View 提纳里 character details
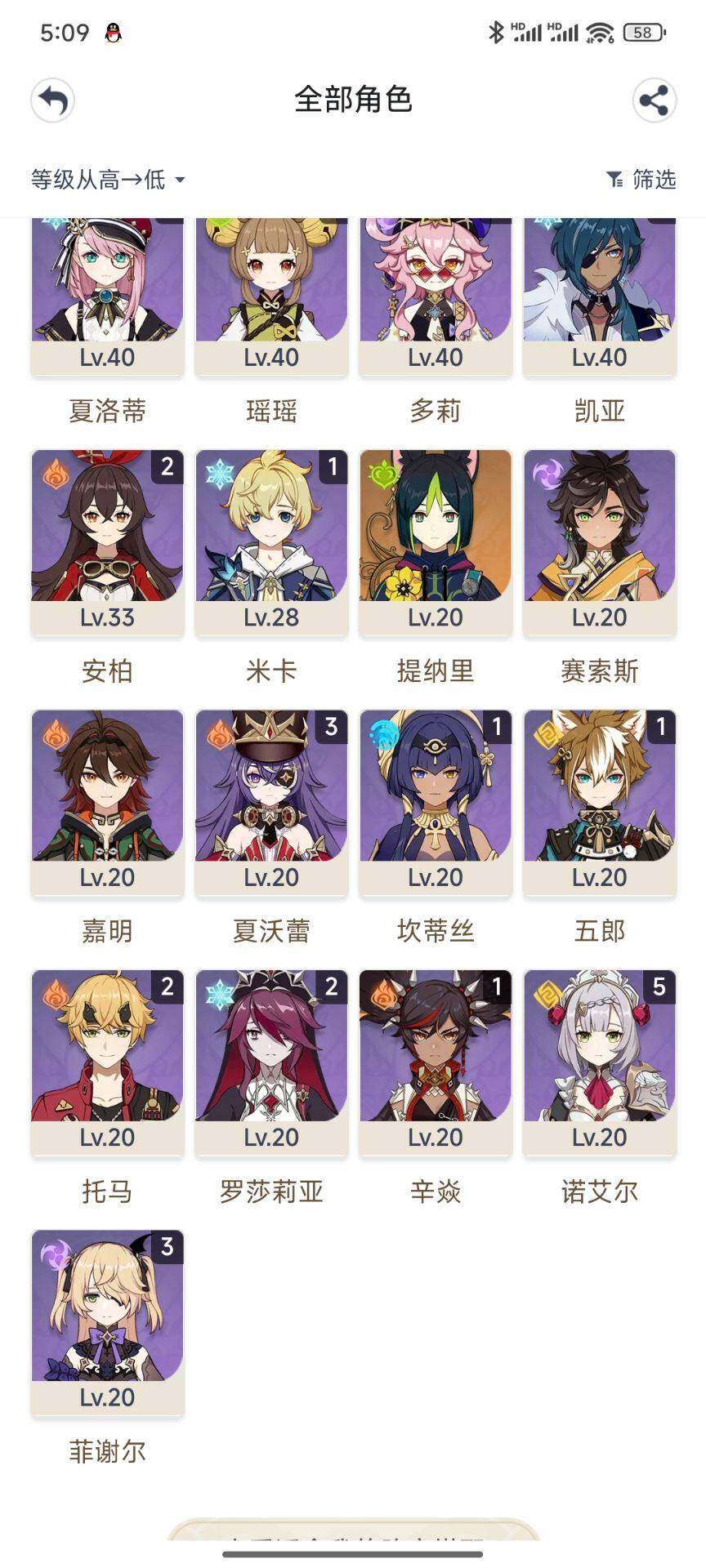706x1568 pixels. [436, 541]
